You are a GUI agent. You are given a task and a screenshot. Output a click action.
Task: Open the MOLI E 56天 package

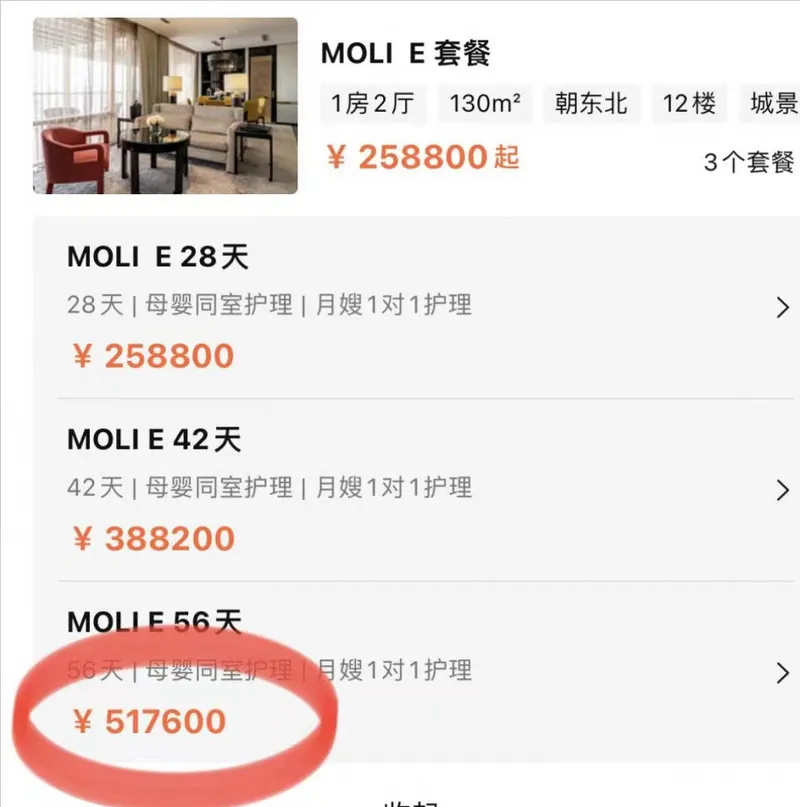click(420, 670)
